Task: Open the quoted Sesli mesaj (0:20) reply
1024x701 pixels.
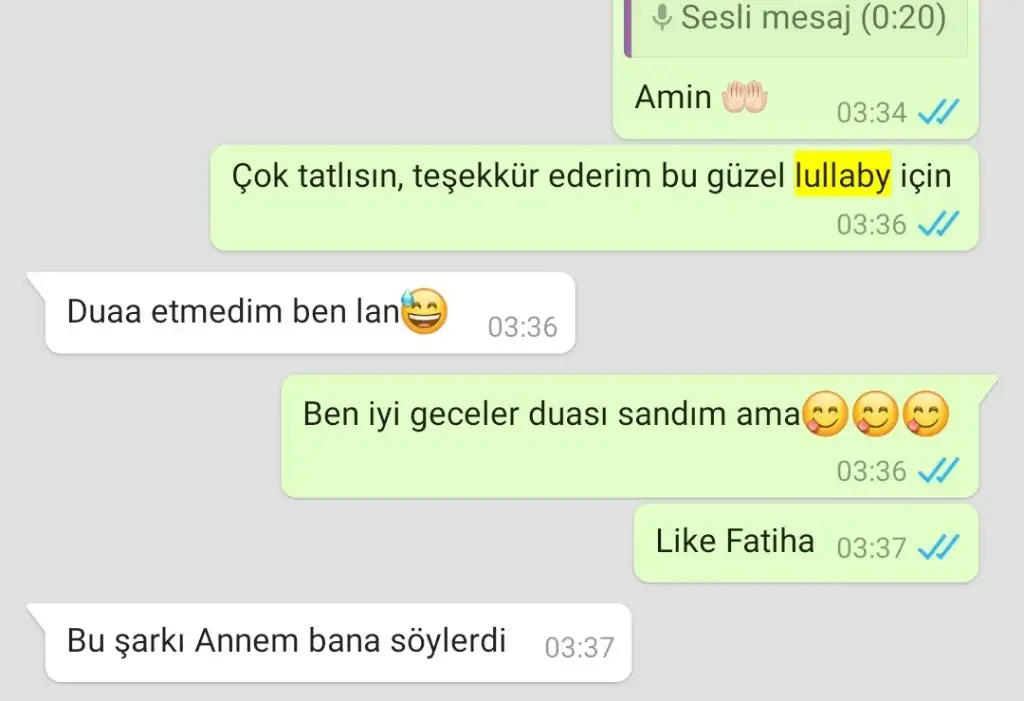Action: pyautogui.click(x=798, y=22)
